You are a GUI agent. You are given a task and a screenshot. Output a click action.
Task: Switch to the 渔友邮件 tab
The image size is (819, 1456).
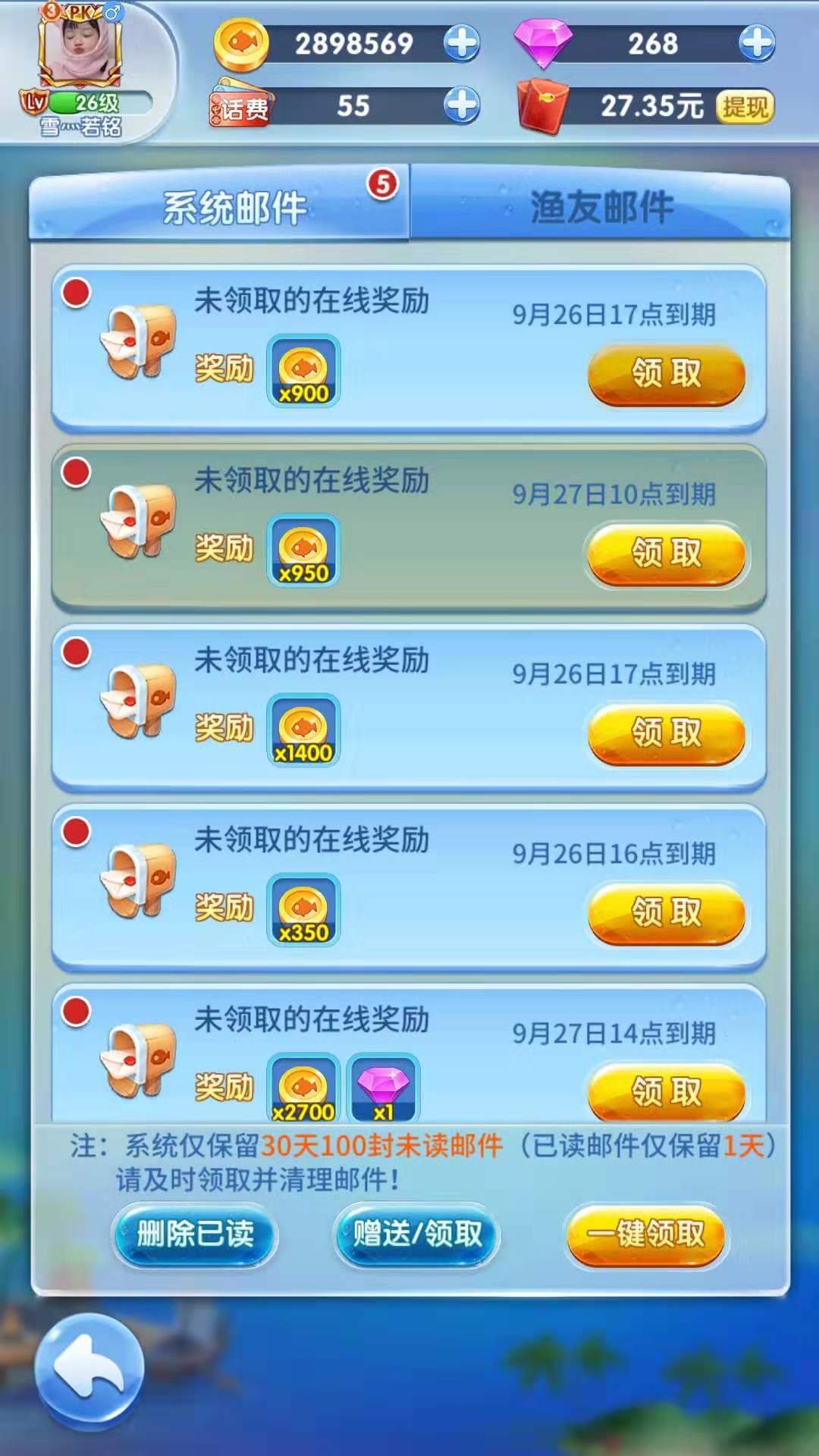coord(601,207)
